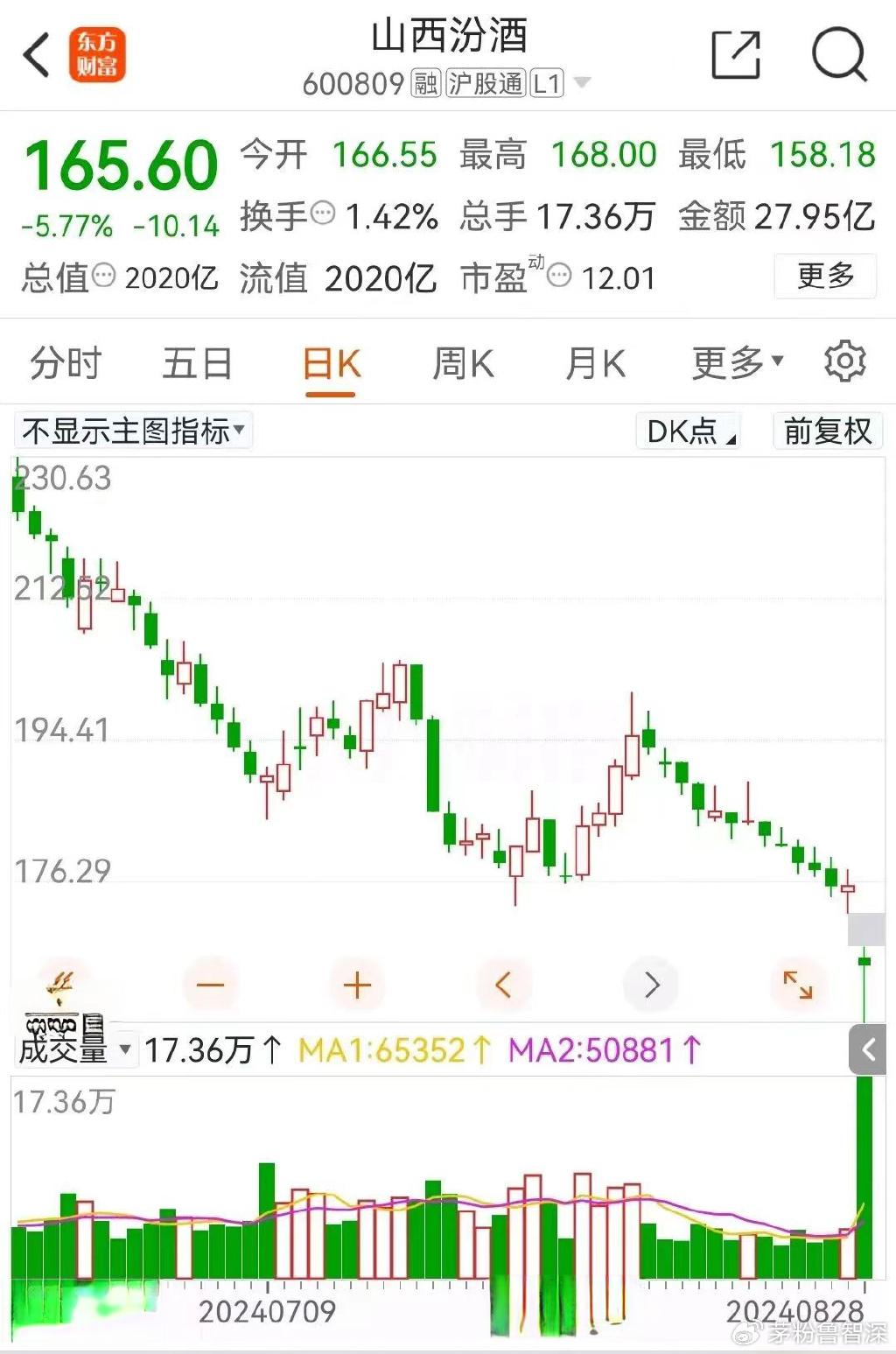The image size is (896, 1354).
Task: Move chart to earlier dates
Action: [503, 986]
